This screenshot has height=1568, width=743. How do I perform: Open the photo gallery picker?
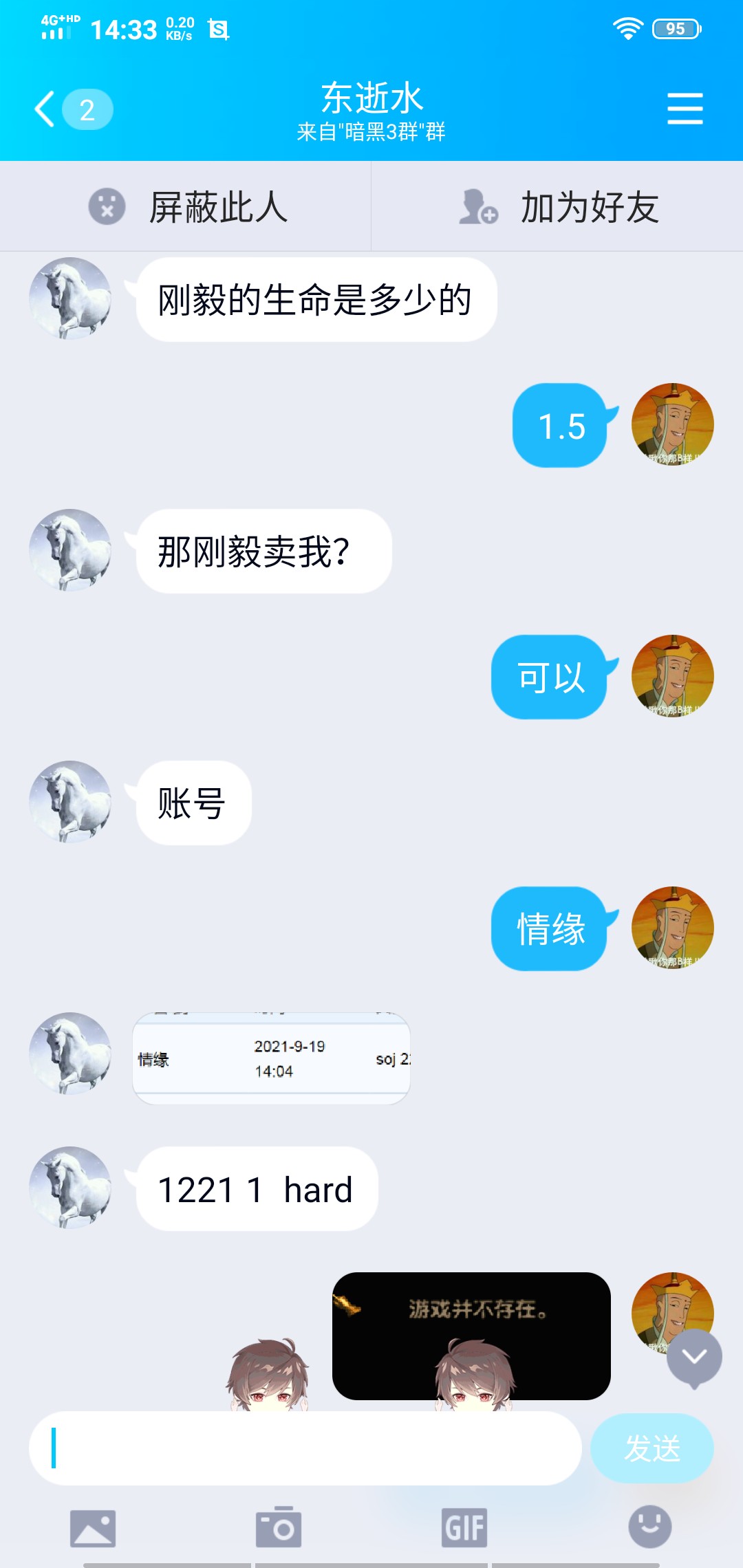[93, 1527]
